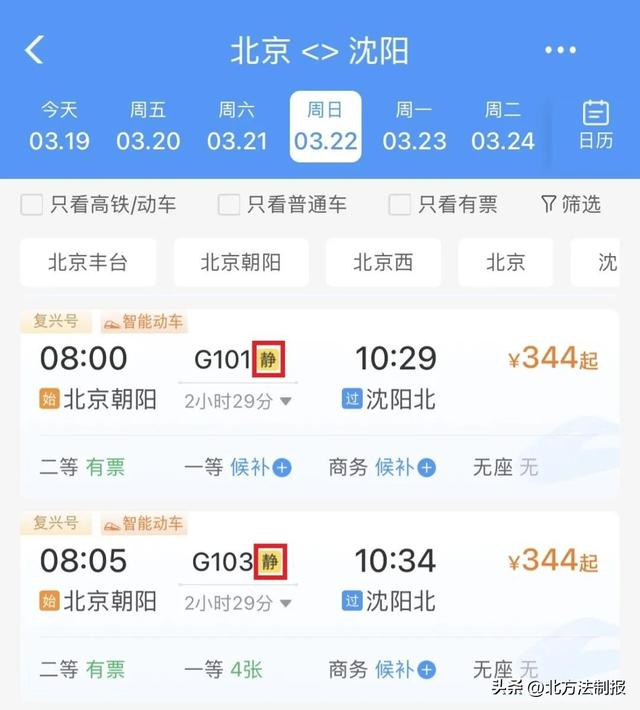Enable the 只看有票 checkbox

[399, 205]
